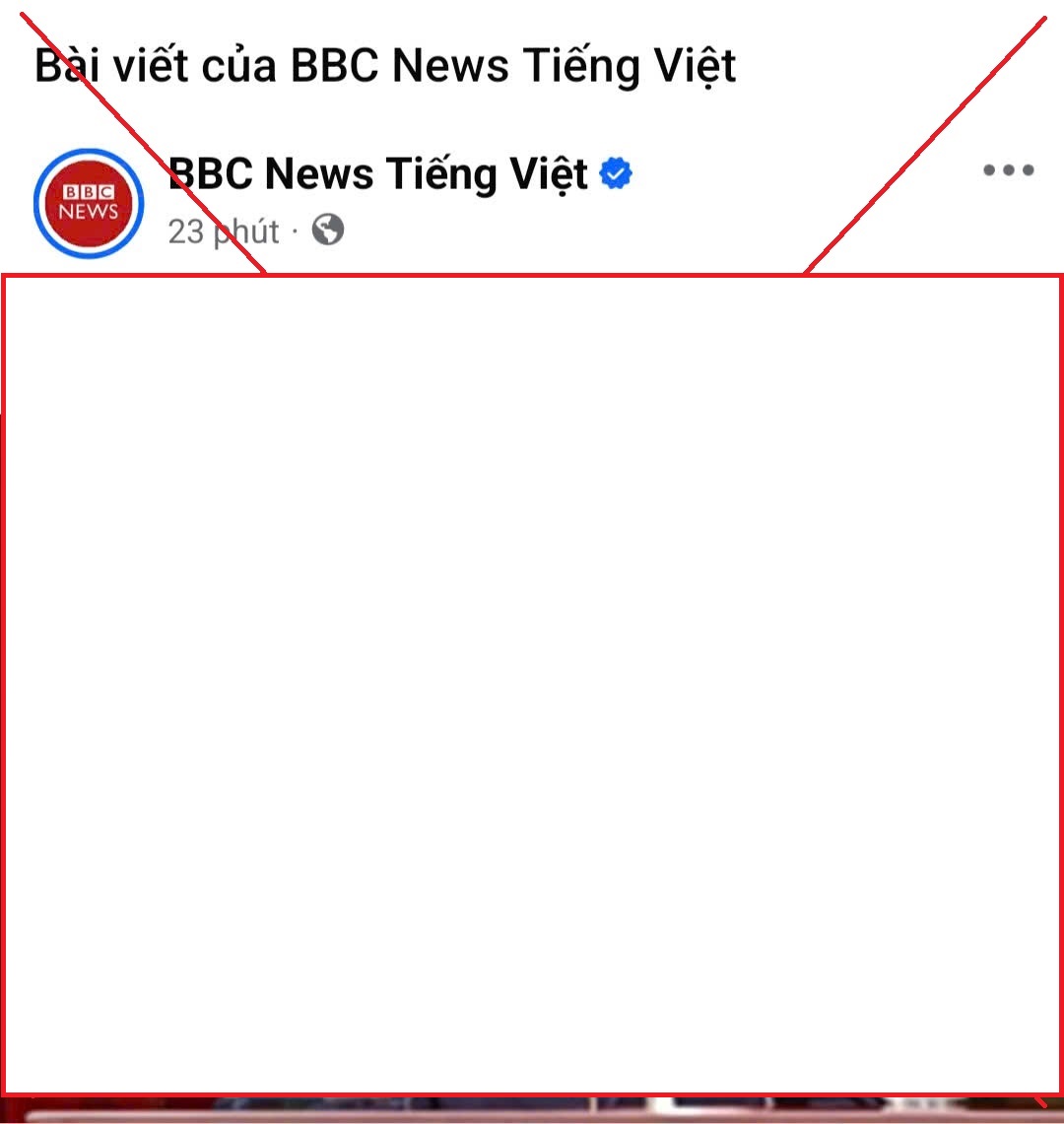Open the BBC News Tiếng Việt profile picture

(x=89, y=203)
